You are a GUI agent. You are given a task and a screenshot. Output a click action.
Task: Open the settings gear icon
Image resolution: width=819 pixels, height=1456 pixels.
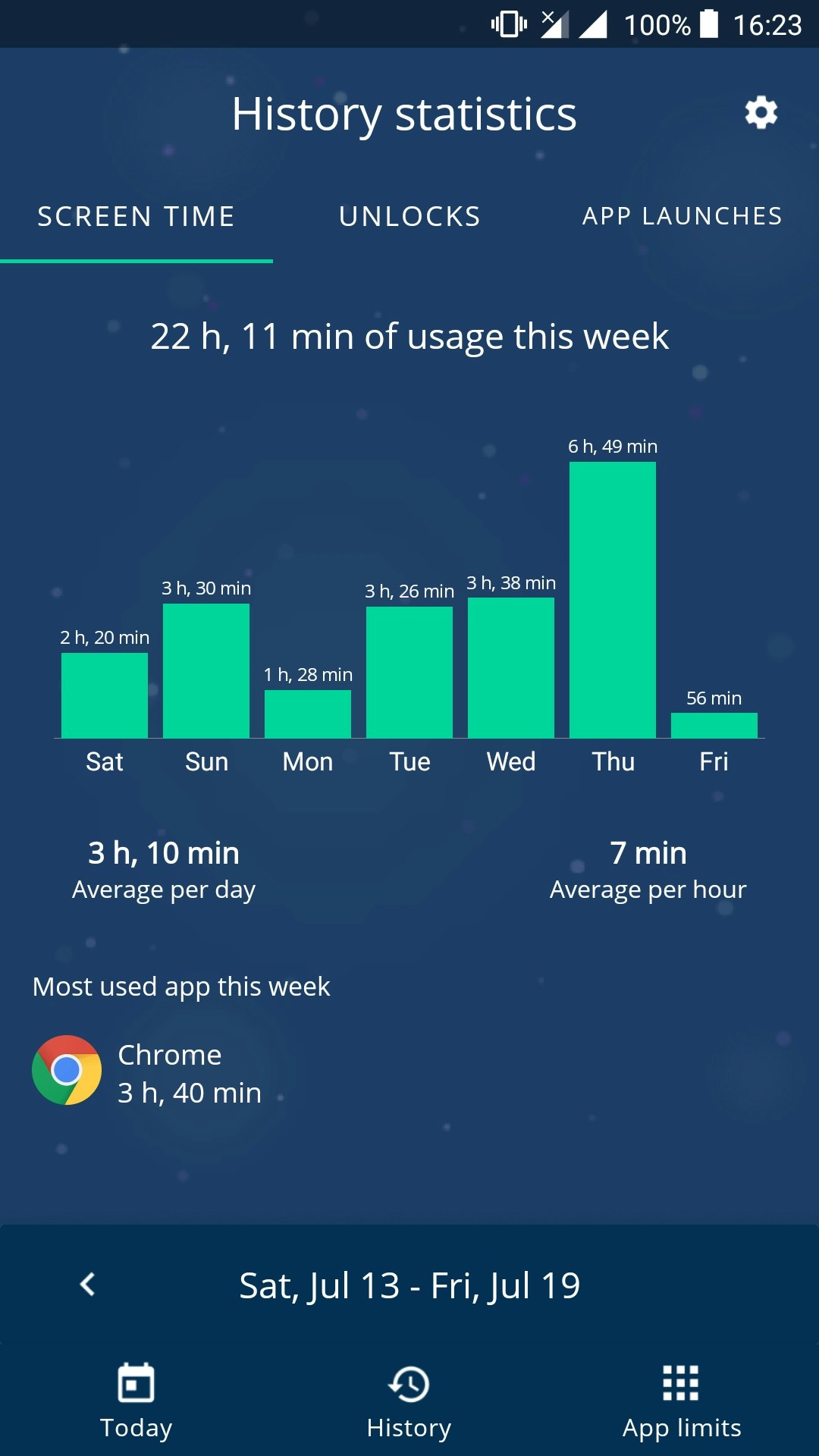[761, 113]
